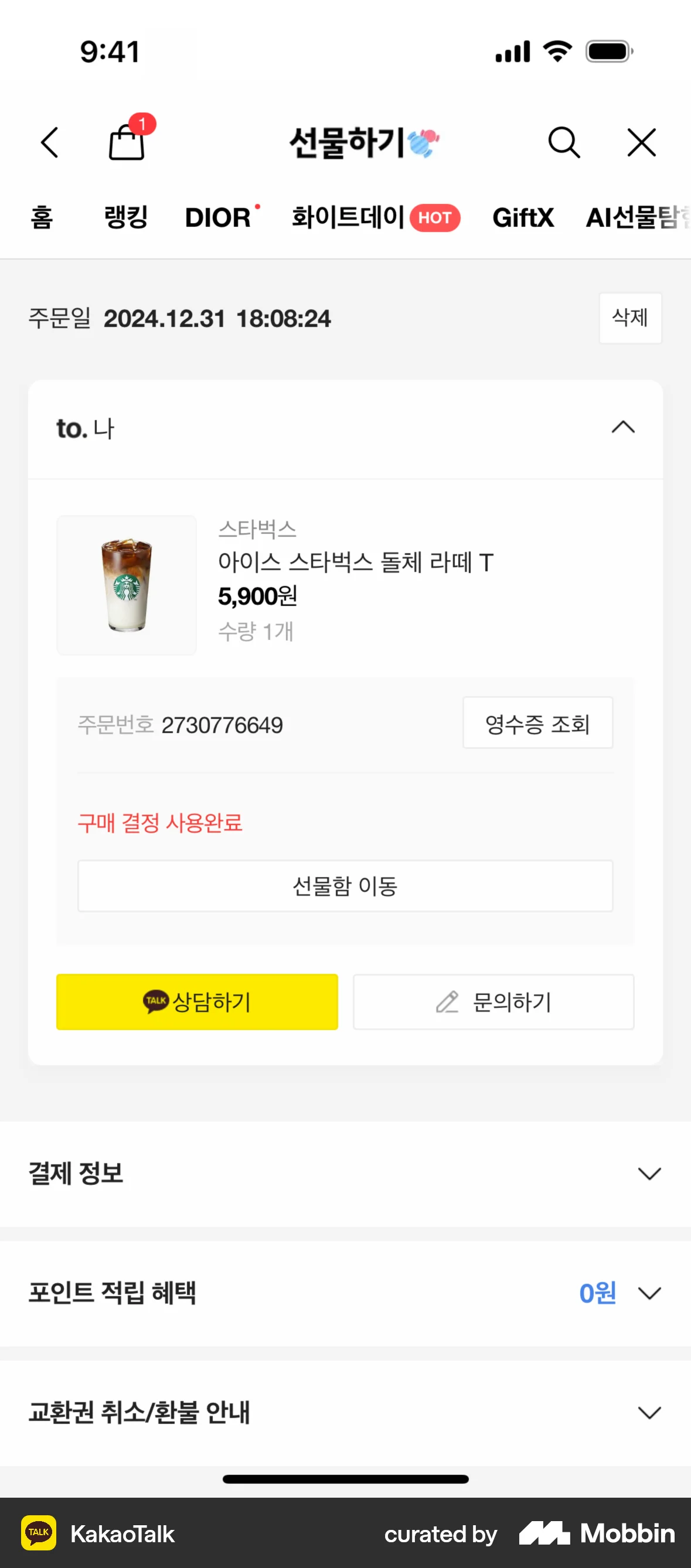The width and height of the screenshot is (691, 1568).
Task: Expand 교환권 취소/환불 안내 details
Action: [651, 1413]
